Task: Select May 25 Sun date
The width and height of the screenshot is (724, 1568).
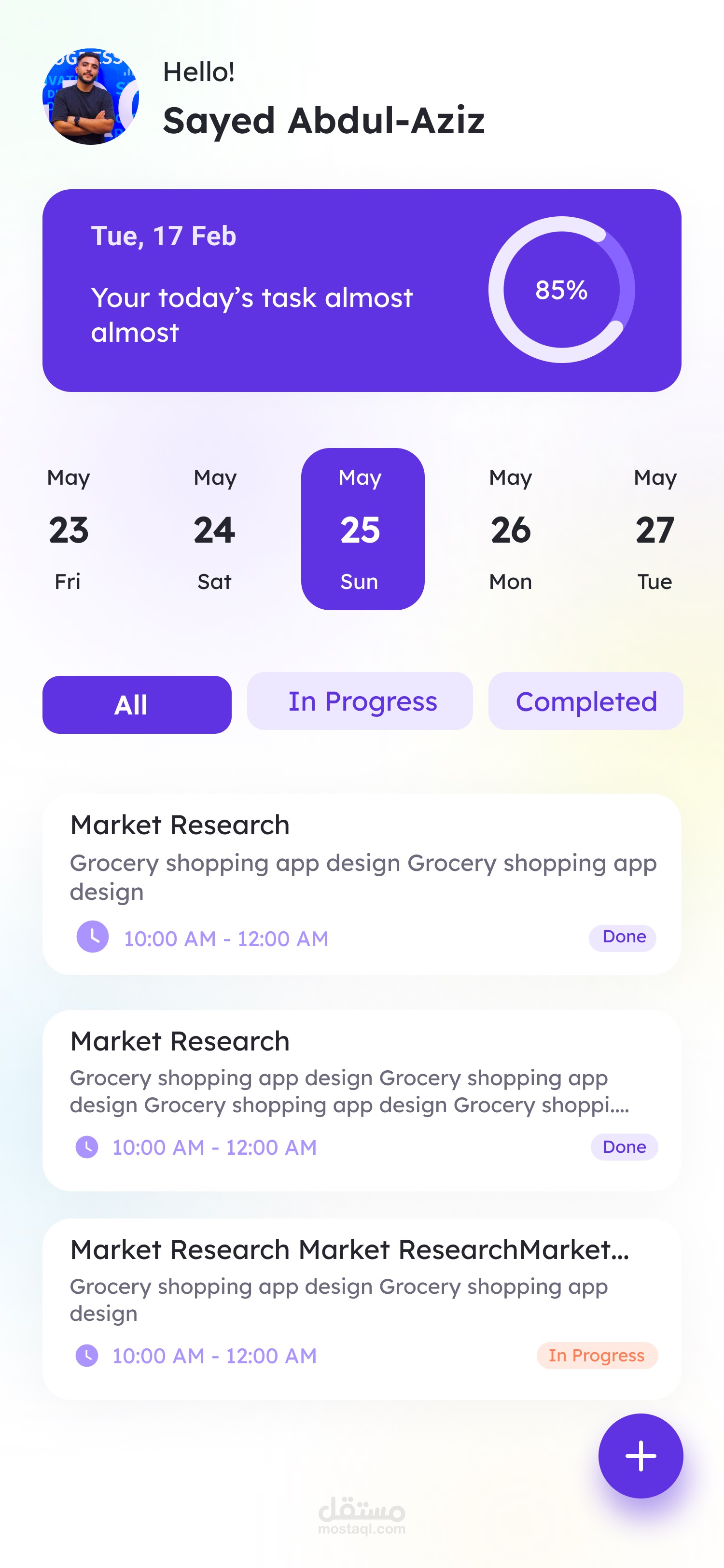Action: [362, 529]
